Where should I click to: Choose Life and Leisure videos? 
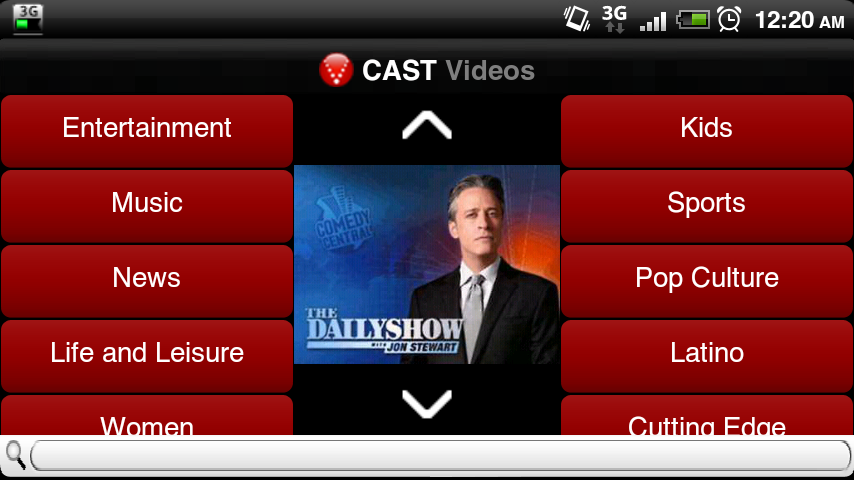[x=147, y=354]
